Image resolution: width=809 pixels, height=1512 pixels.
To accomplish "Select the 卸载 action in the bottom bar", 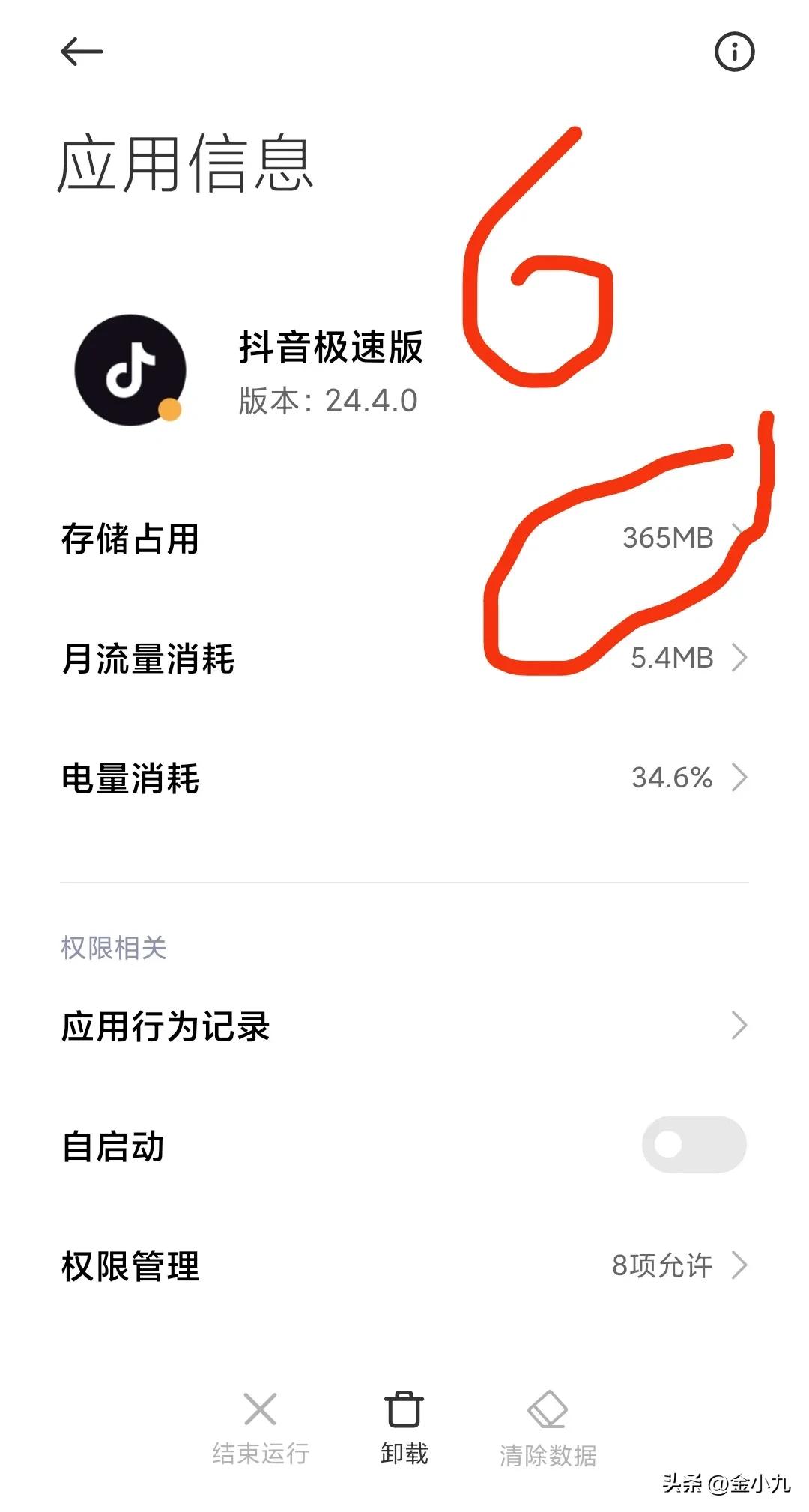I will 404,1424.
